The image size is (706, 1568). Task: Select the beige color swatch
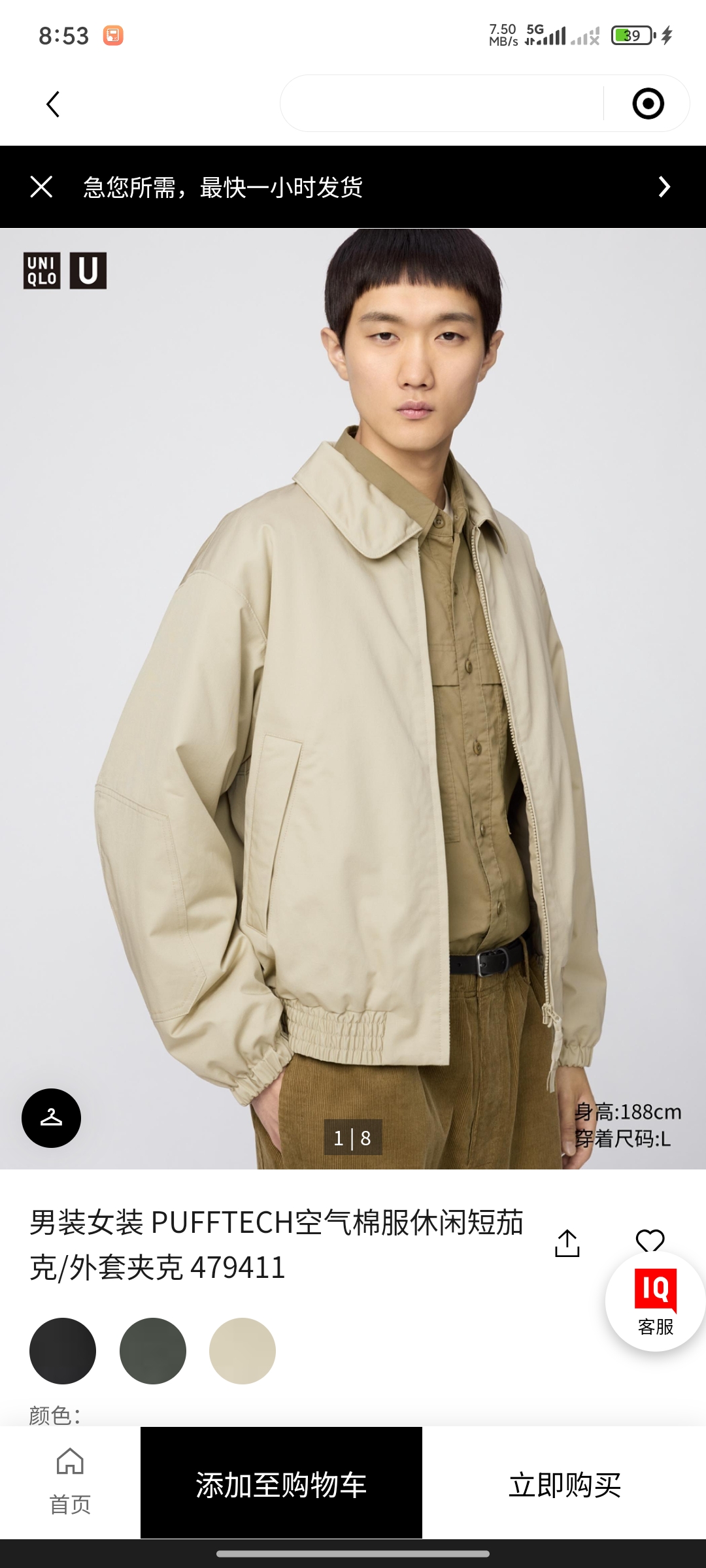[243, 1350]
